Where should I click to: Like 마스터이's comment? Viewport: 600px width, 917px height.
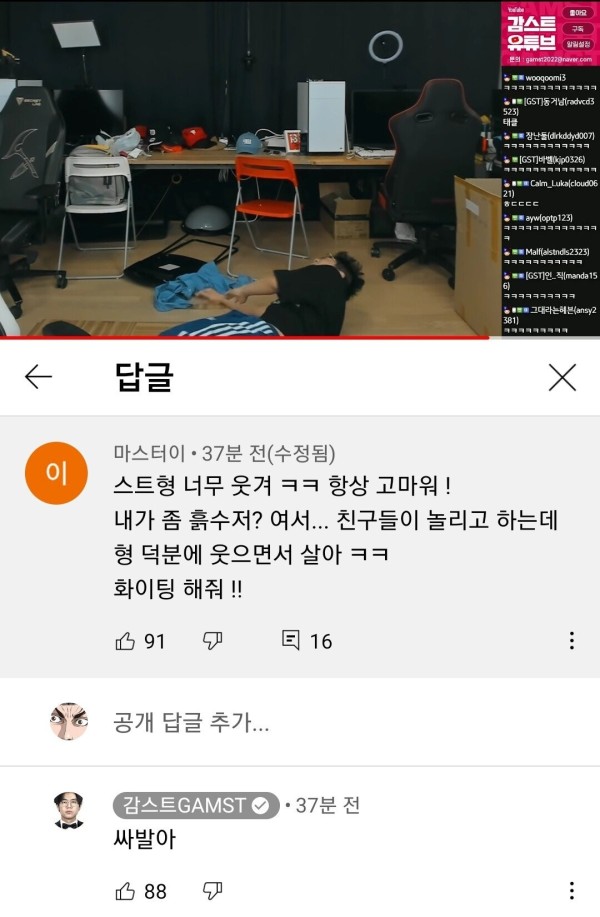(126, 641)
